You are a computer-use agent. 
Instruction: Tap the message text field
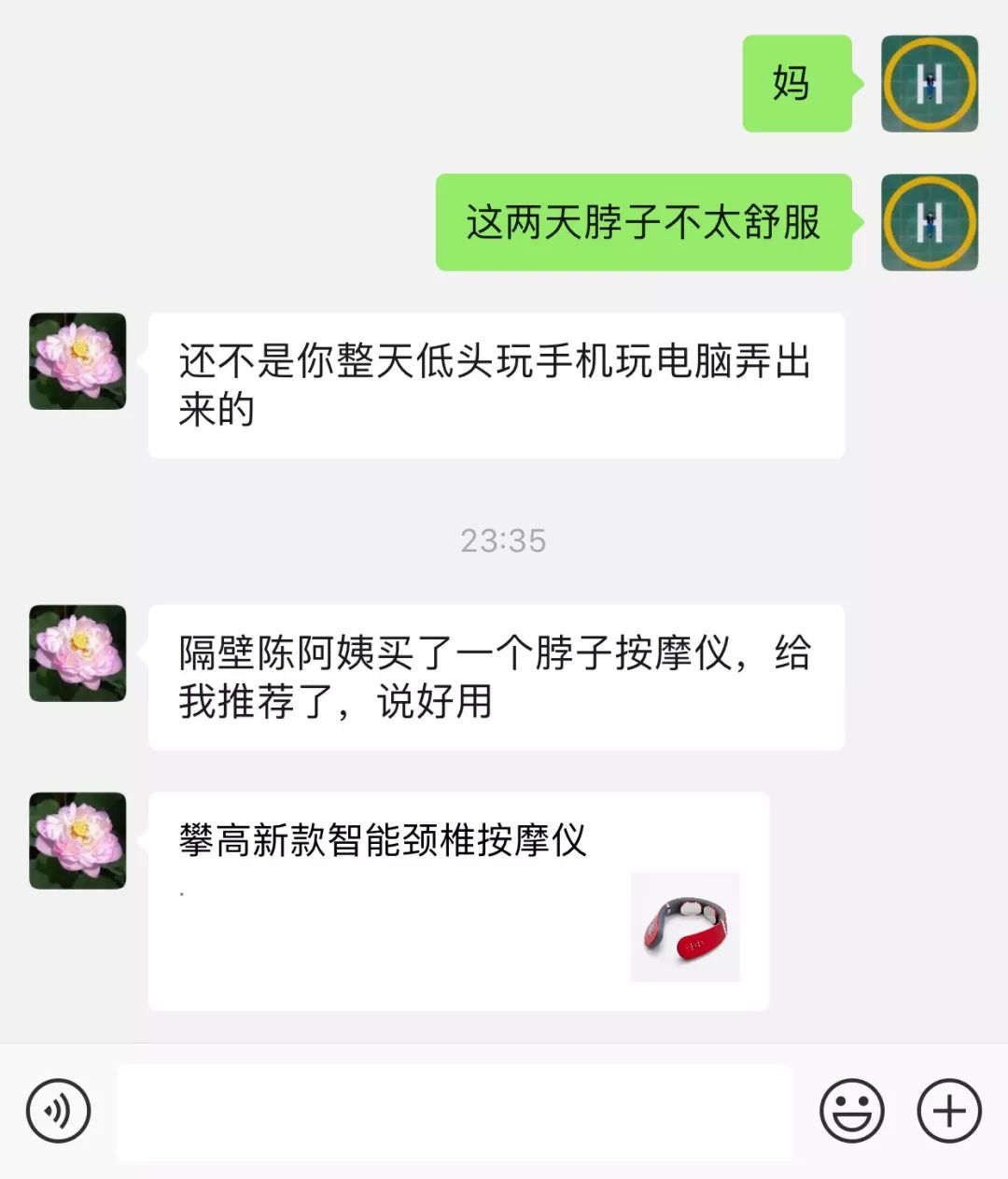[455, 1112]
